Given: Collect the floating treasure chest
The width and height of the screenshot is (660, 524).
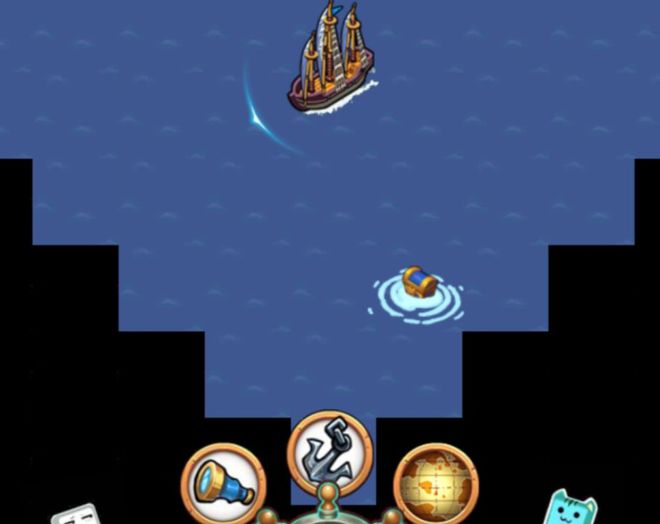Looking at the screenshot, I should [x=418, y=283].
